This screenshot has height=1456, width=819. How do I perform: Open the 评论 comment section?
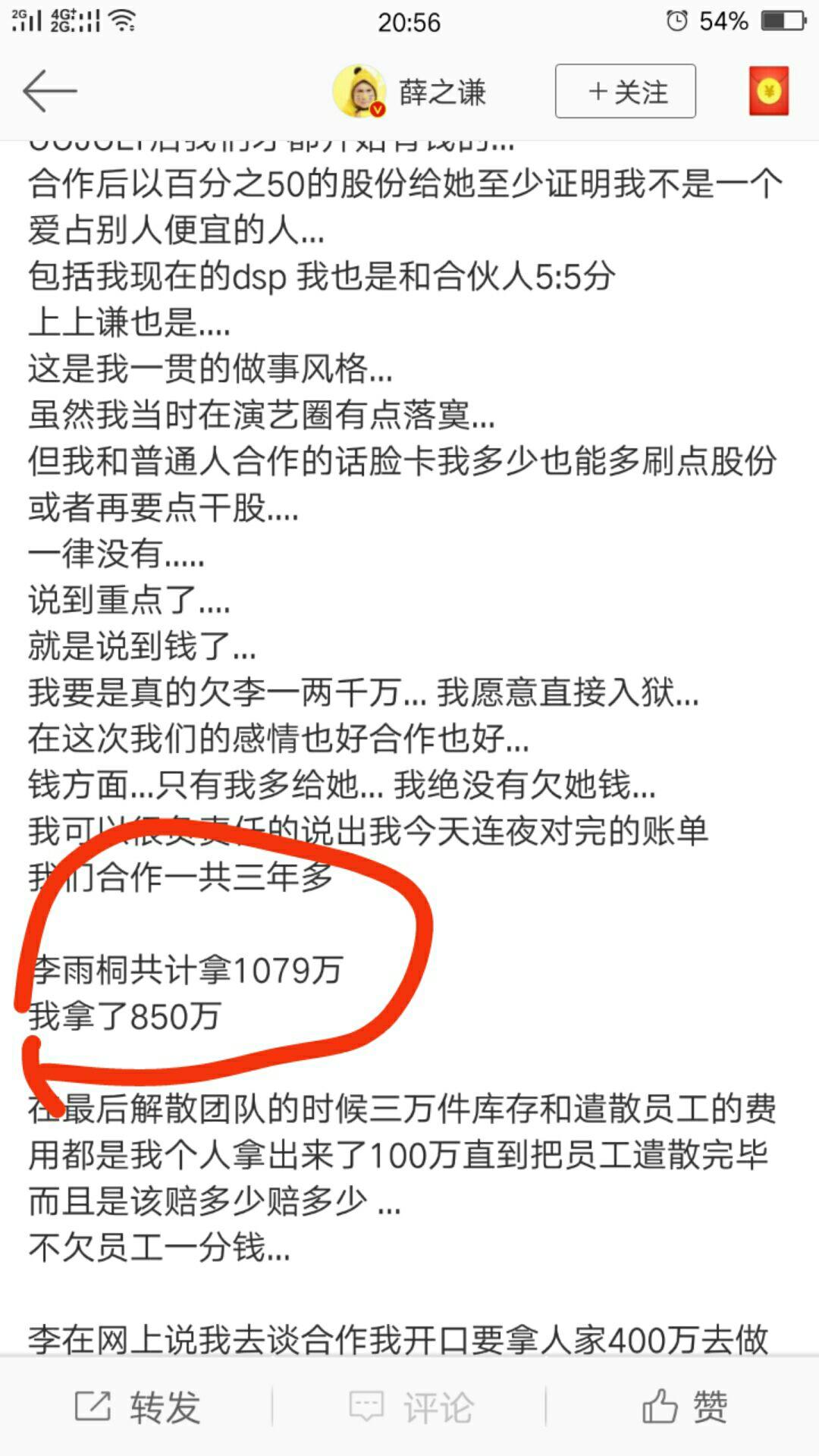(410, 1407)
